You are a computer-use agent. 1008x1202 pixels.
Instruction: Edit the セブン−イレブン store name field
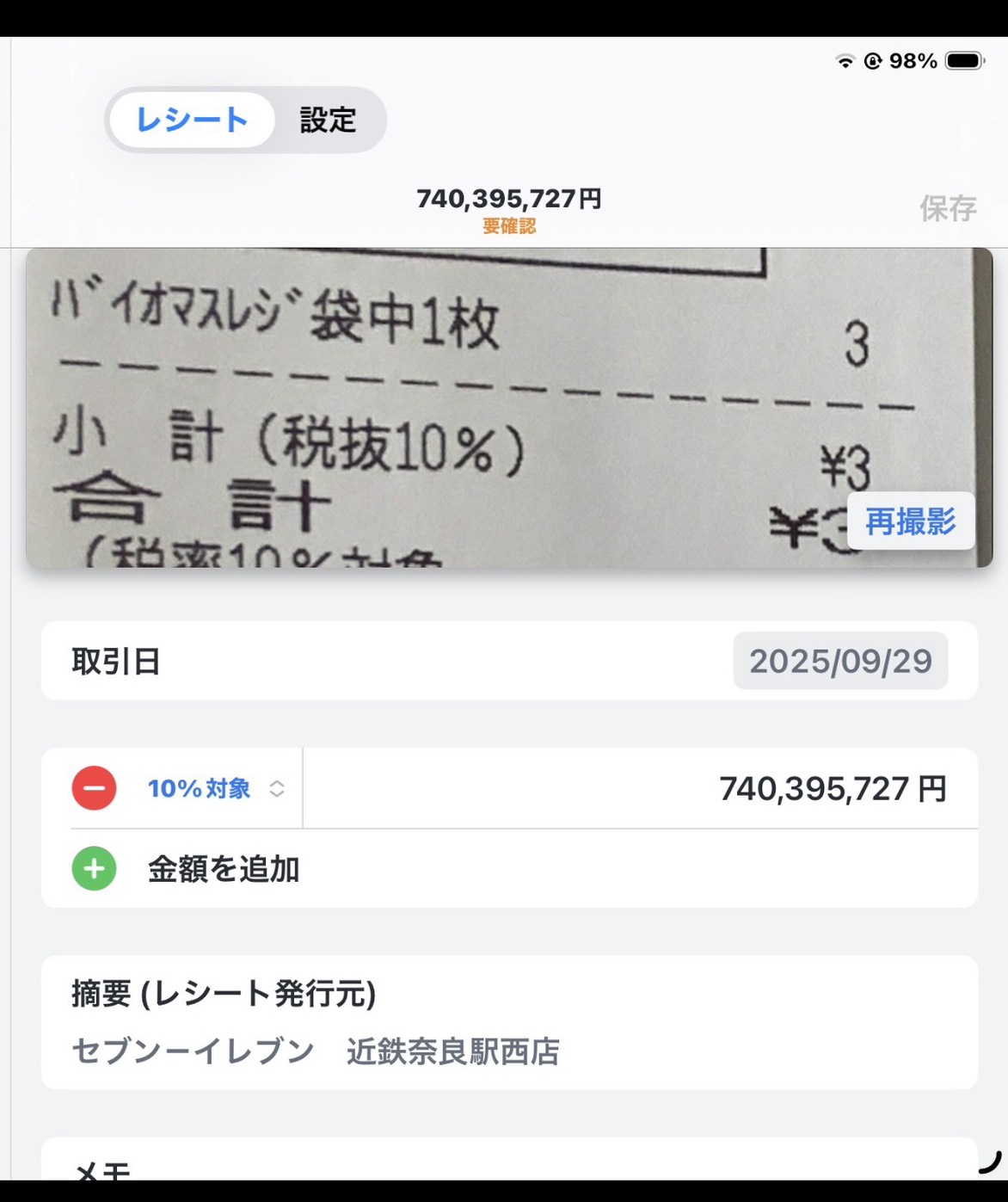click(315, 1051)
